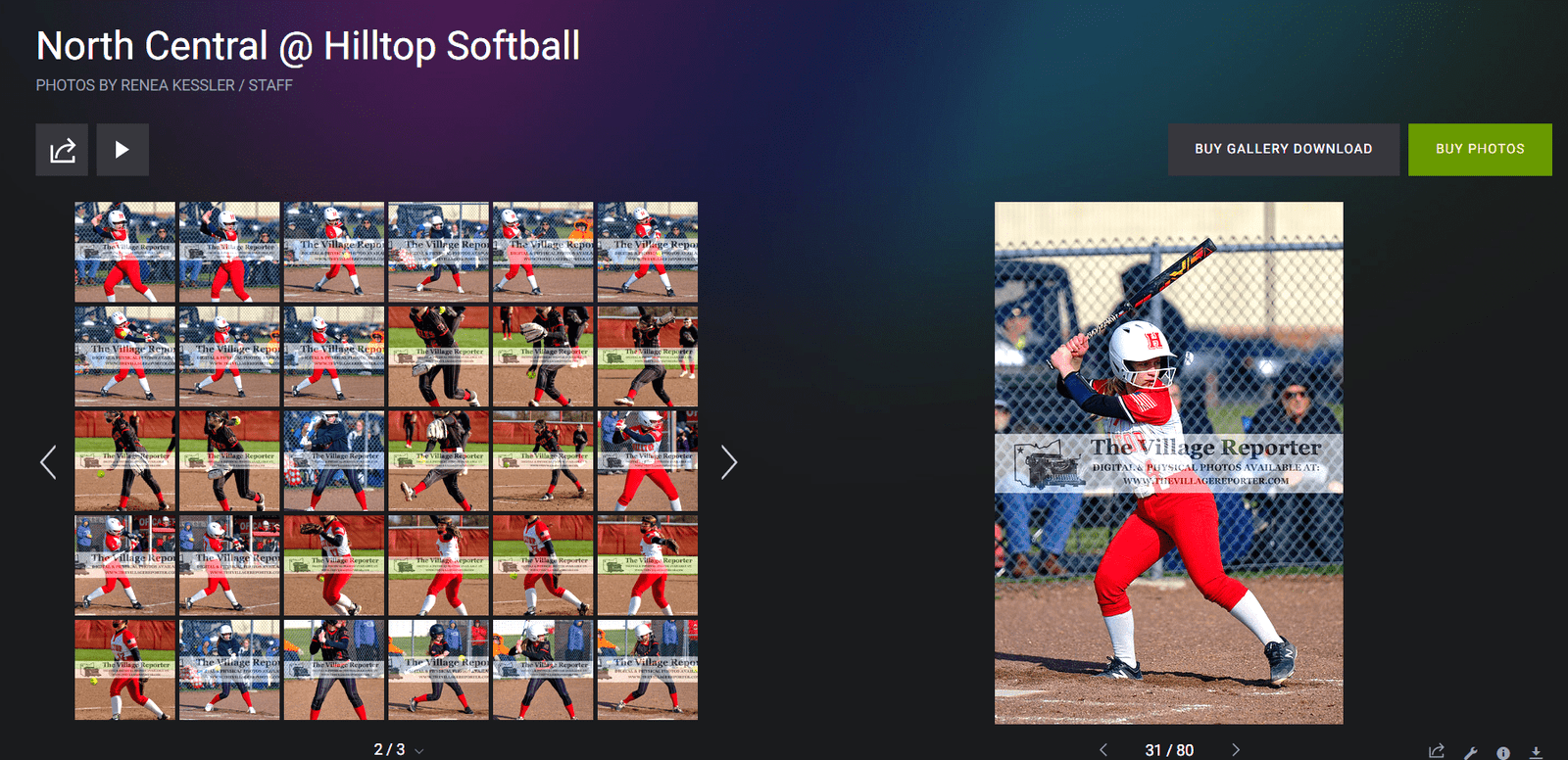The height and width of the screenshot is (760, 1568).
Task: View photo info
Action: pyautogui.click(x=1503, y=752)
